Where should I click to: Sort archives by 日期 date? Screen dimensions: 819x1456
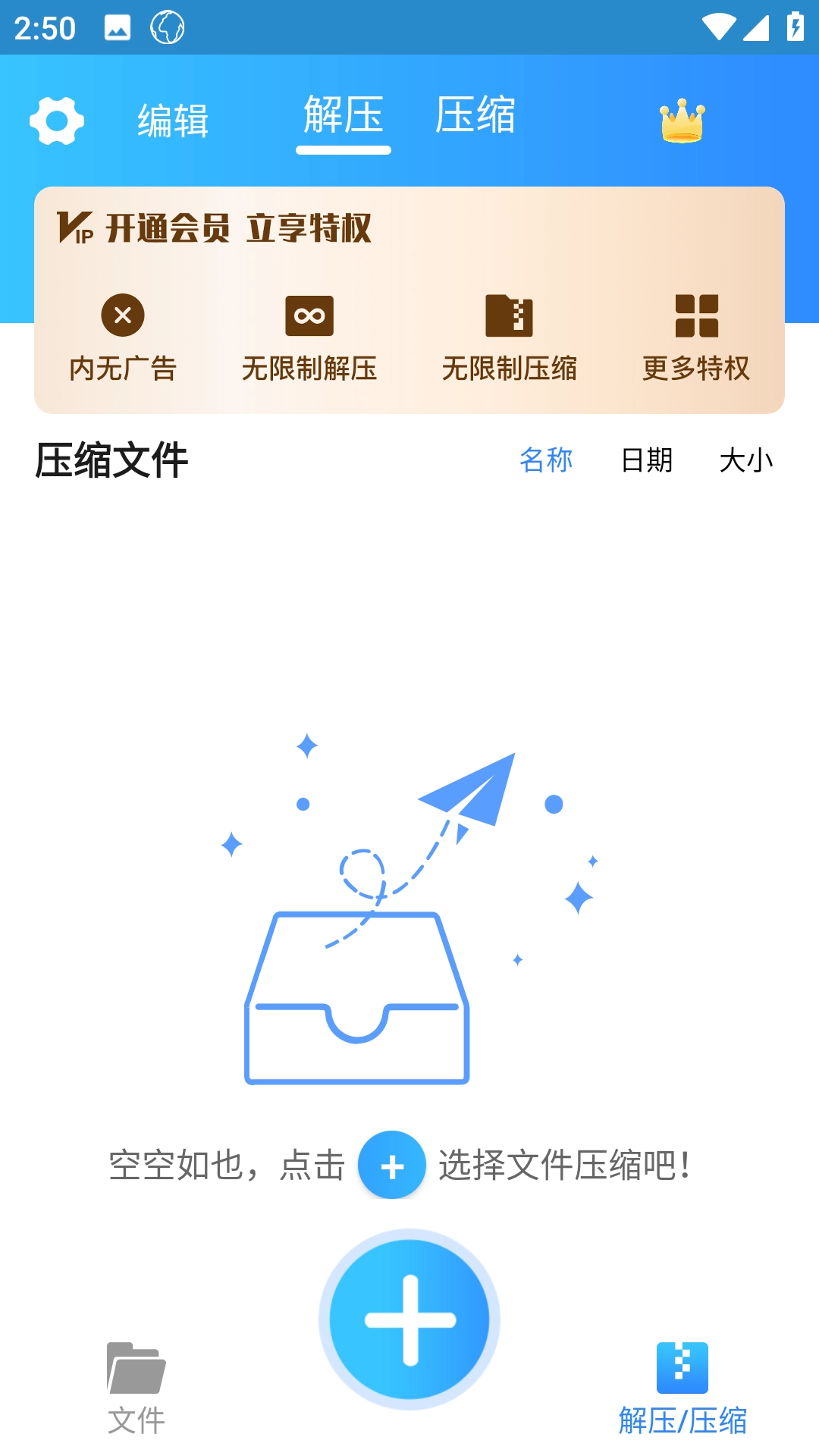[645, 460]
